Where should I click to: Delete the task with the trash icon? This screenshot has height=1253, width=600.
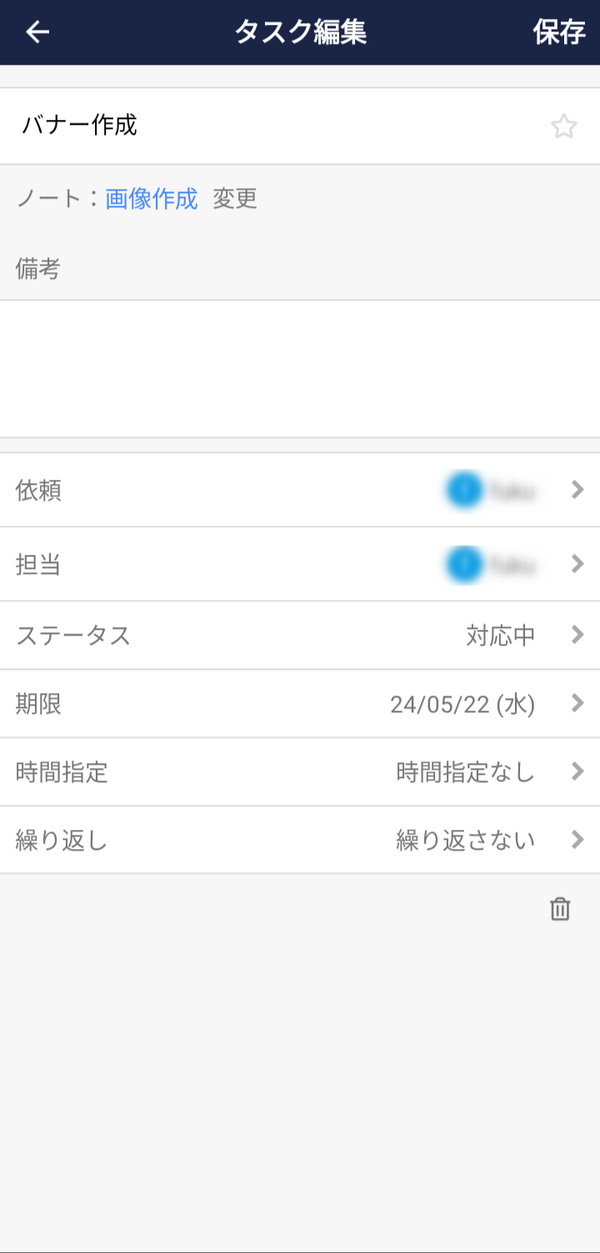[x=560, y=909]
